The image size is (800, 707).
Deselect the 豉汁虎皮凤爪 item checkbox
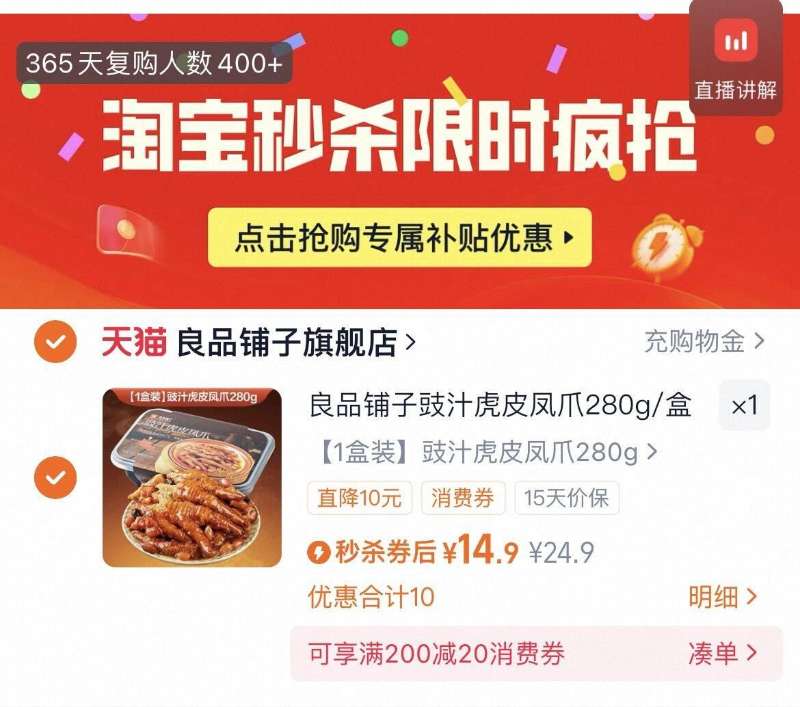click(55, 477)
